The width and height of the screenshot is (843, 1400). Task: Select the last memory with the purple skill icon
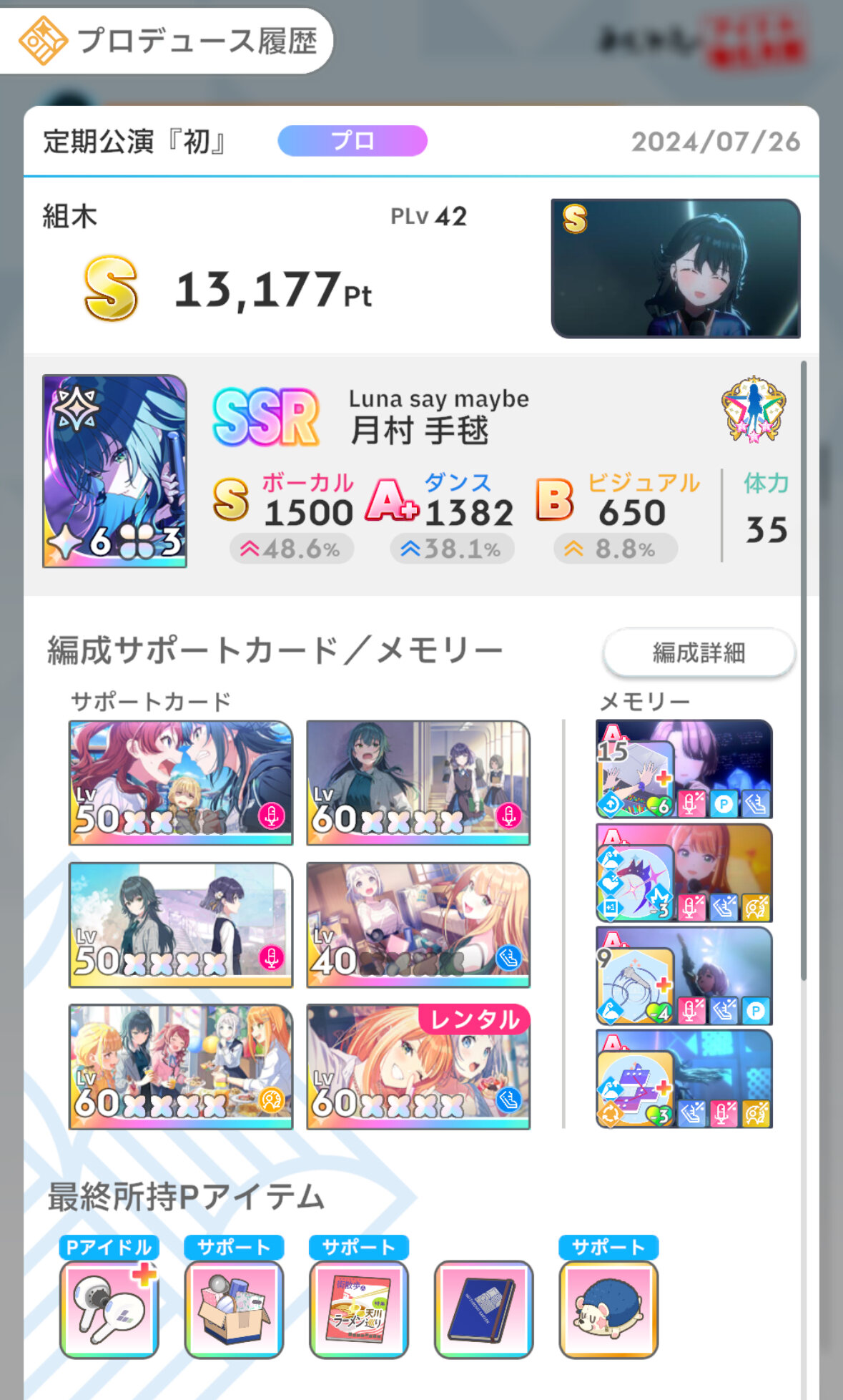point(684,1079)
